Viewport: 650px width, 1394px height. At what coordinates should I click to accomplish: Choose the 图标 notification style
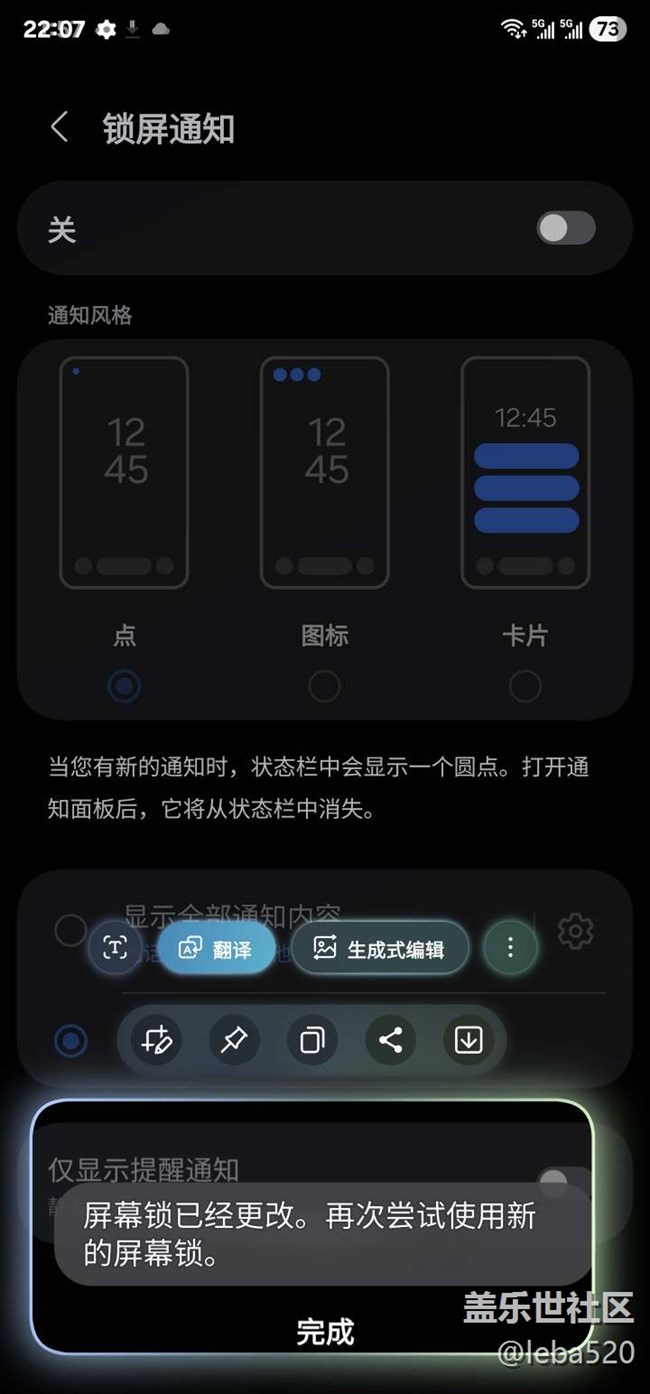pos(324,686)
